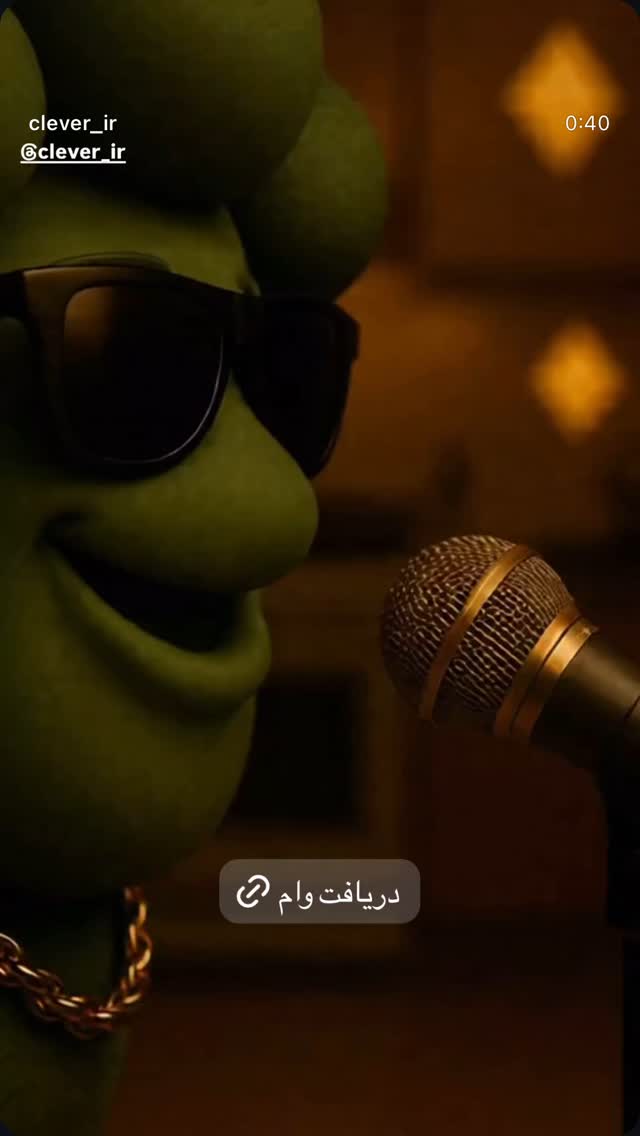Open the clever_ir profile name
This screenshot has width=640, height=1136.
click(x=72, y=124)
